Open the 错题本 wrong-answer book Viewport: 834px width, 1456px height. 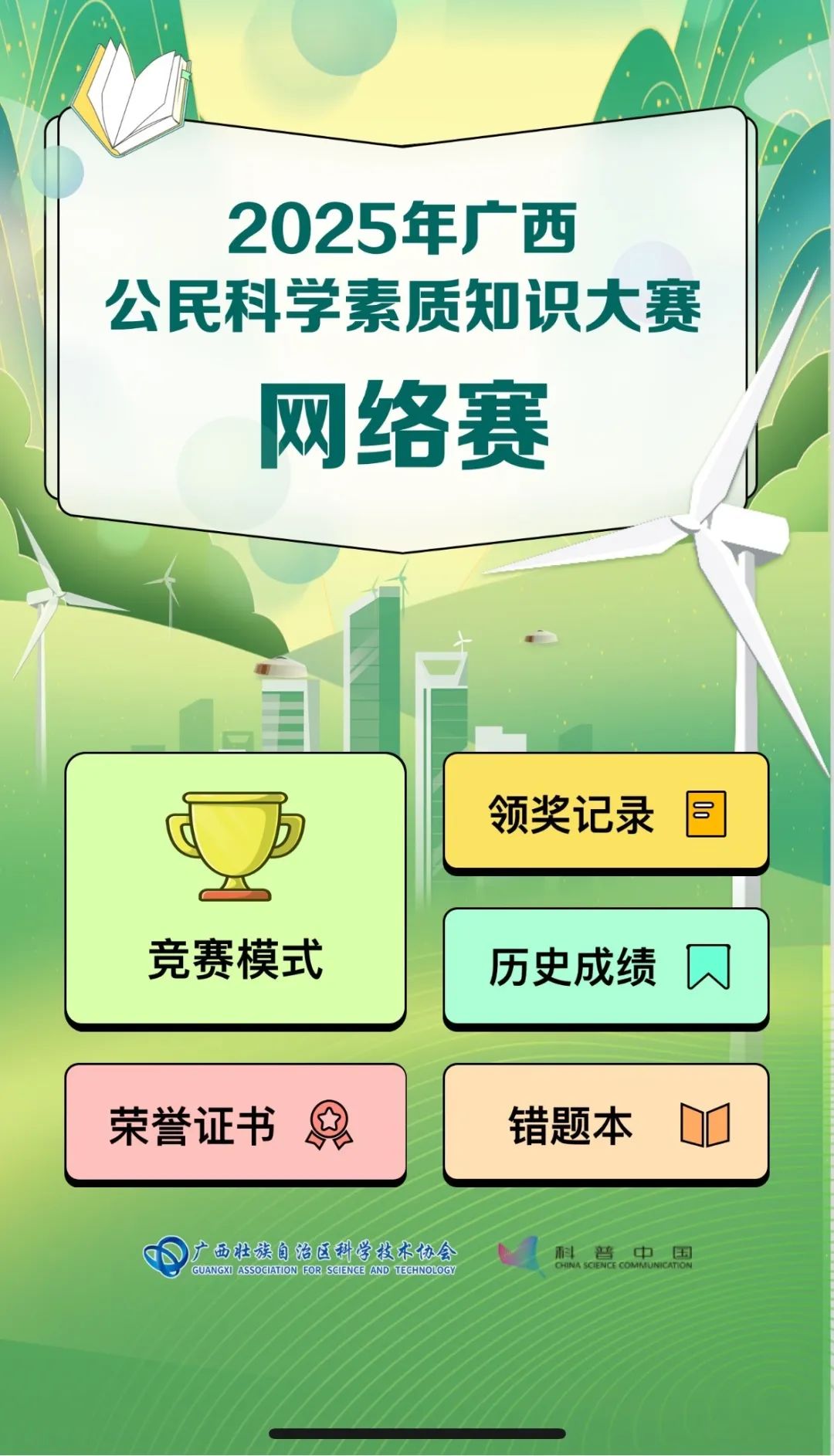point(605,1123)
